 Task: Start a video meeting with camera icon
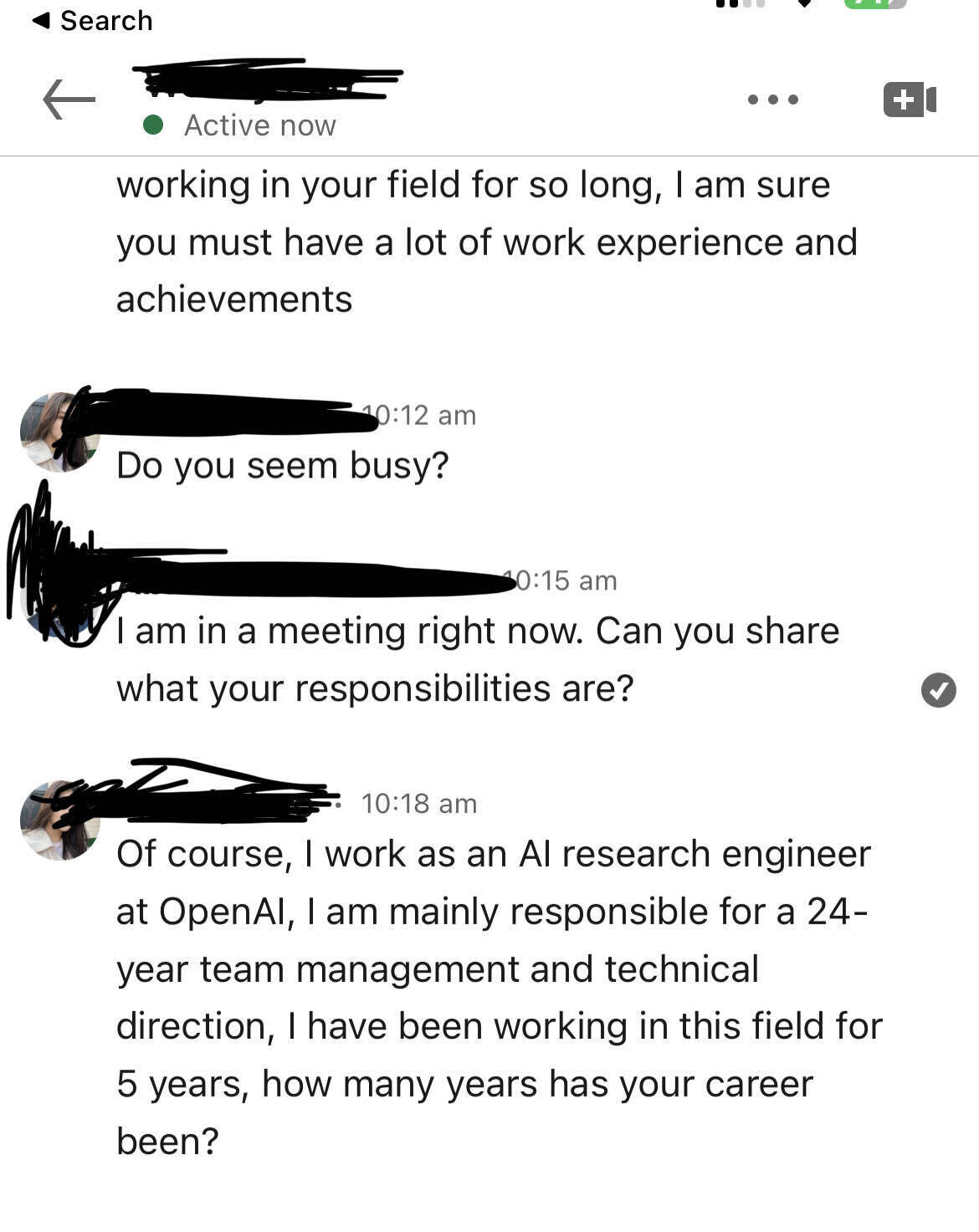click(909, 100)
